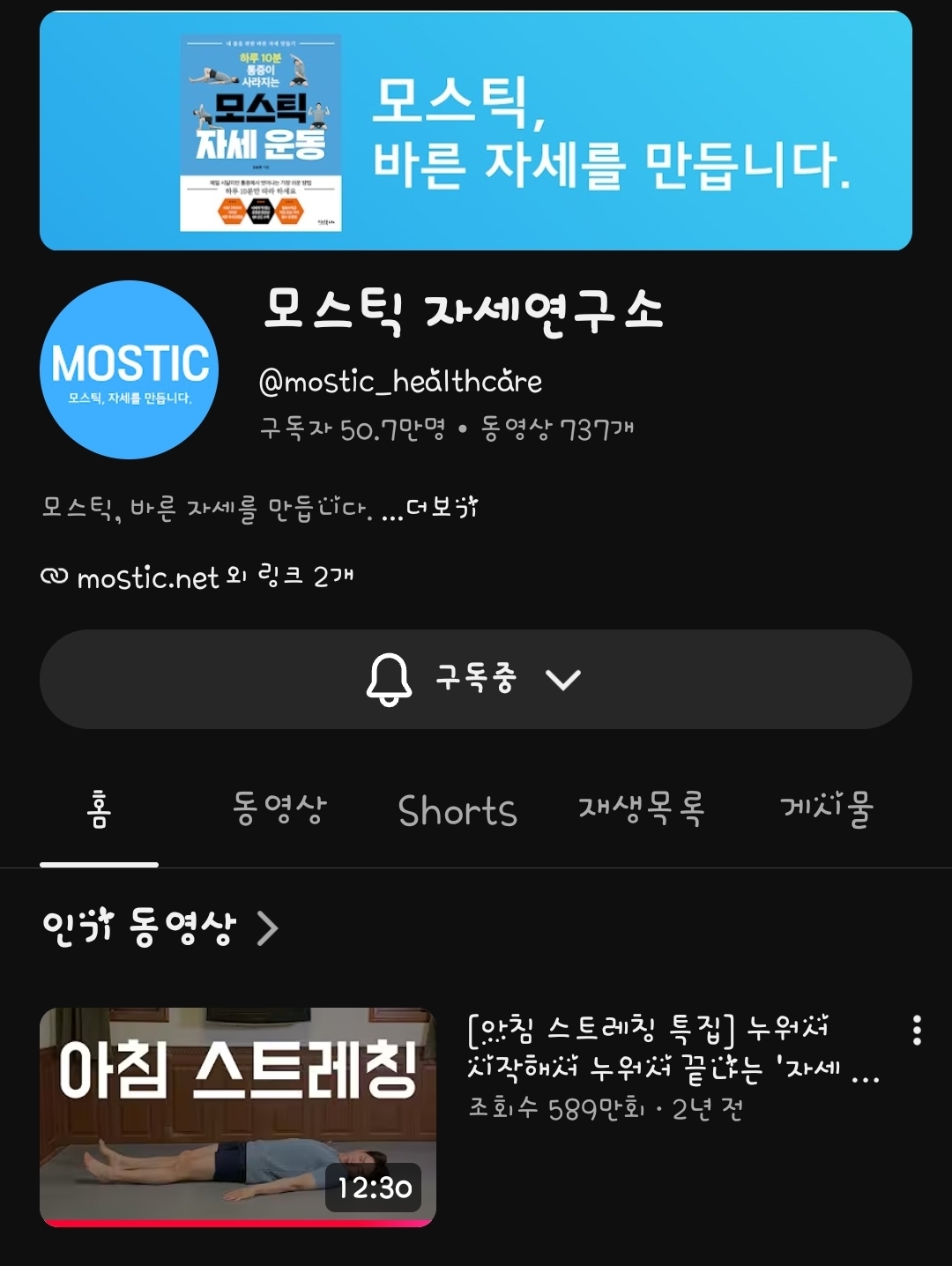Play the 아침 스트레칭 video thumbnail
The image size is (952, 1266).
point(238,1117)
